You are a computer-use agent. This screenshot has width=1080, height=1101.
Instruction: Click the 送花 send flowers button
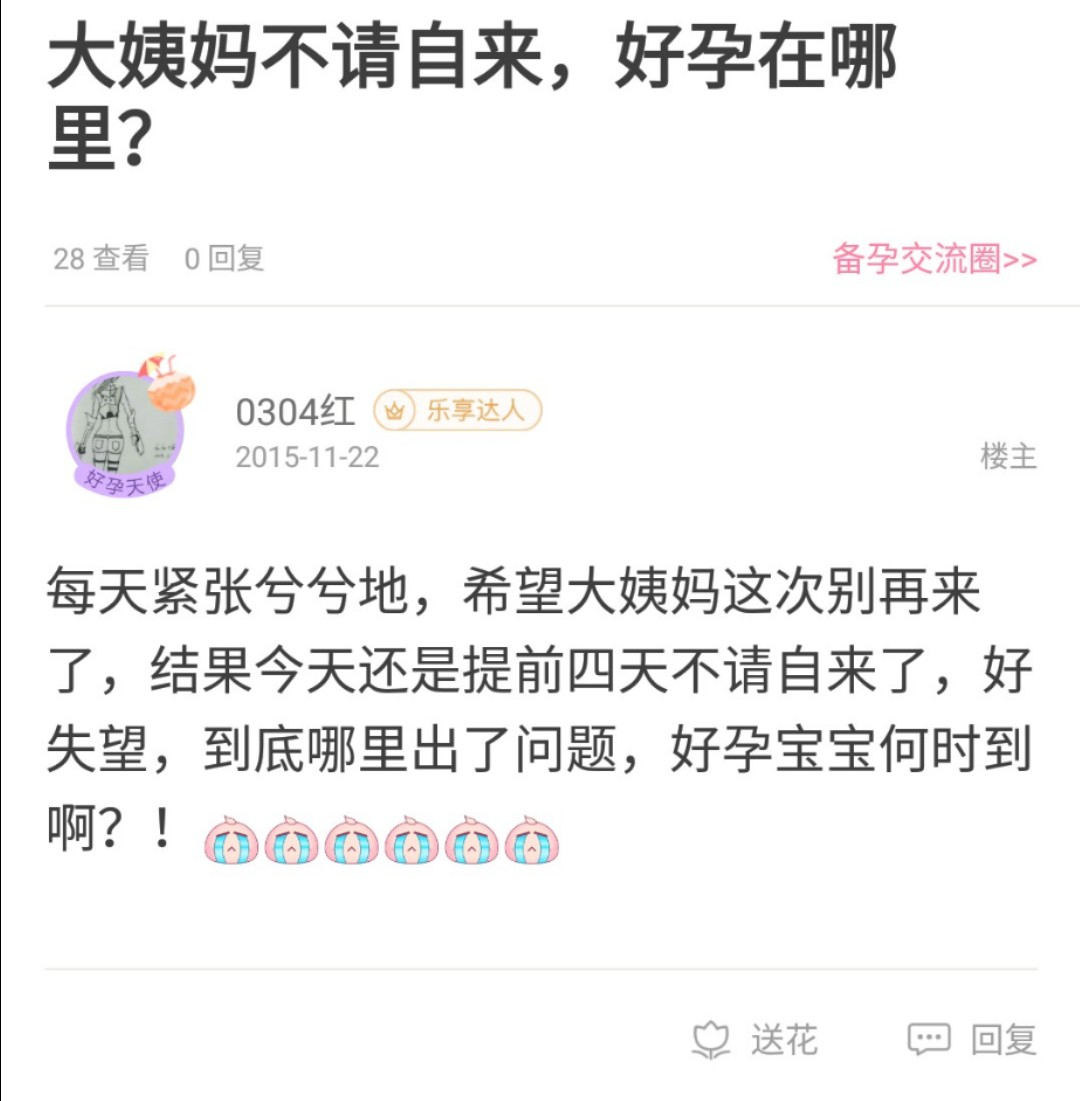(x=786, y=1042)
